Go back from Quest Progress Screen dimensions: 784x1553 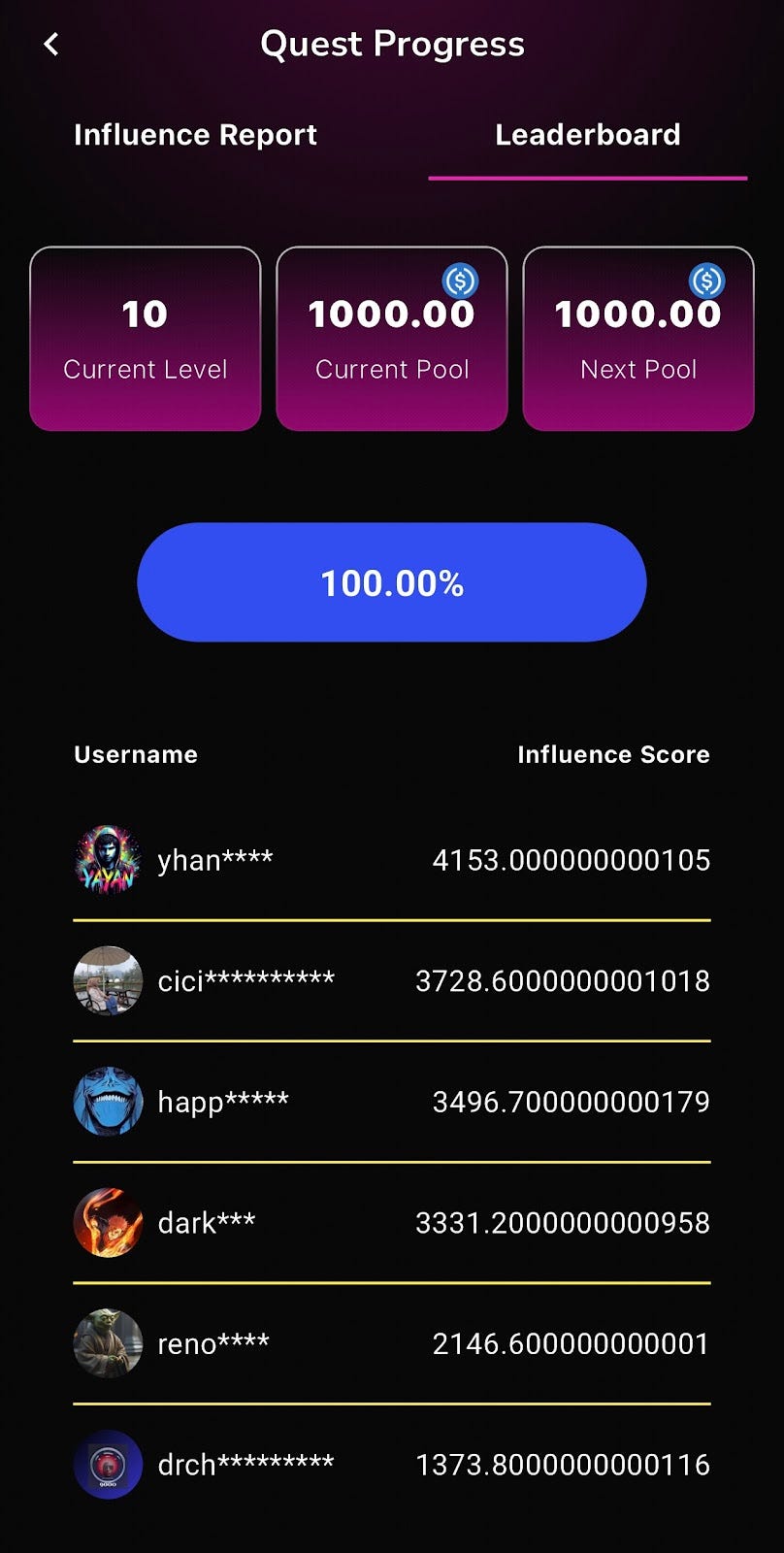pyautogui.click(x=51, y=44)
